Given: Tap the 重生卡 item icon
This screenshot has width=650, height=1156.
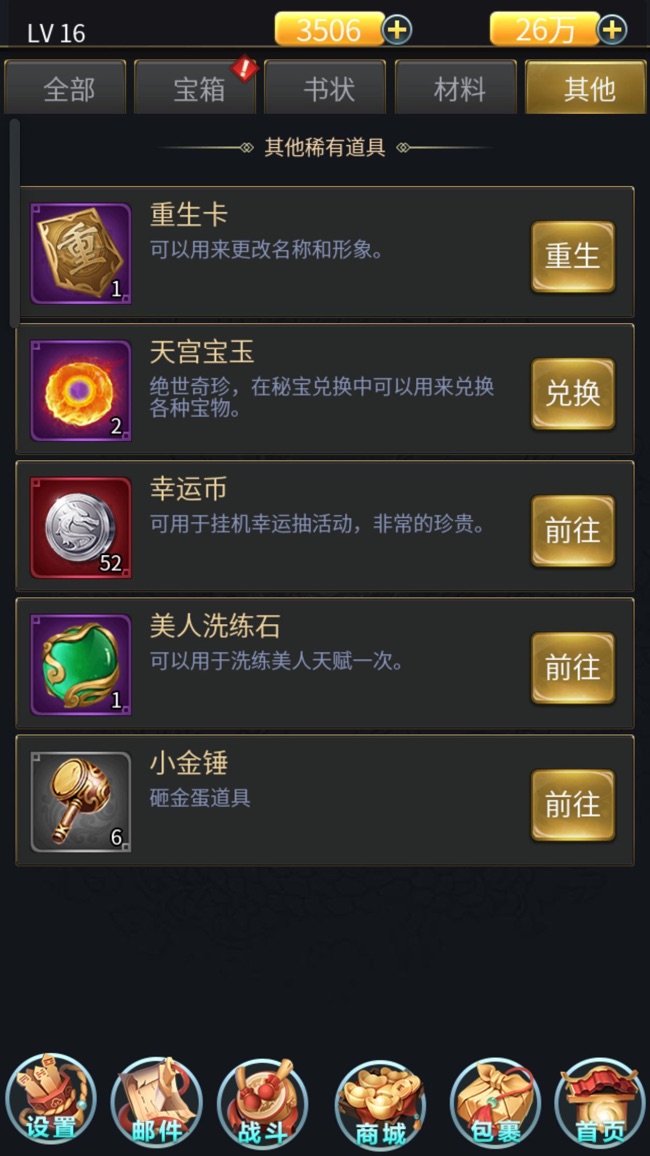Looking at the screenshot, I should click(80, 254).
